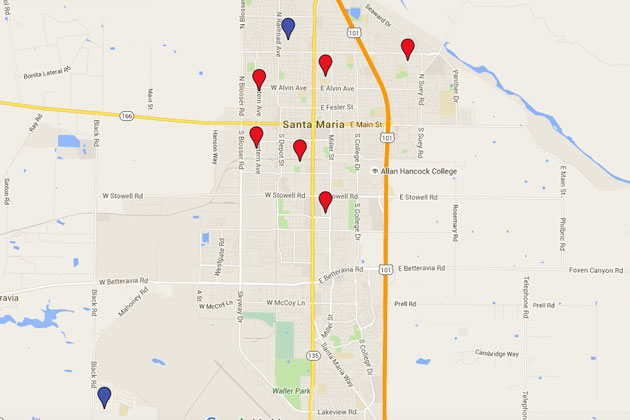Screen dimensions: 630x420
Task: Open the red marker near E Alvin Ave
Action: [325, 64]
